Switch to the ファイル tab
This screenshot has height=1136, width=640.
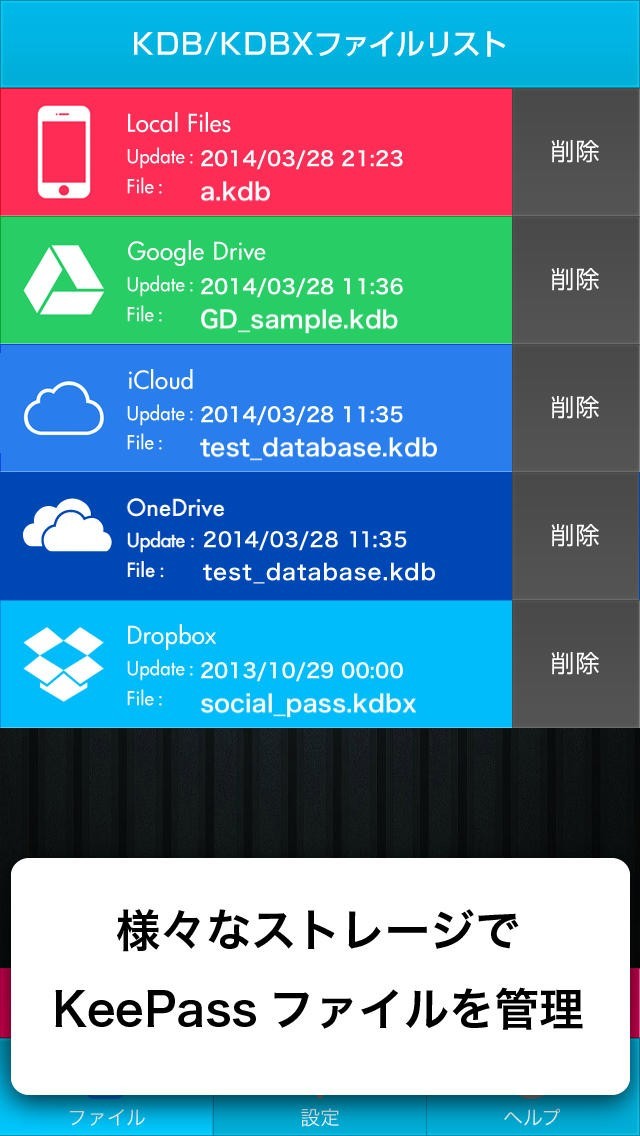point(106,1115)
